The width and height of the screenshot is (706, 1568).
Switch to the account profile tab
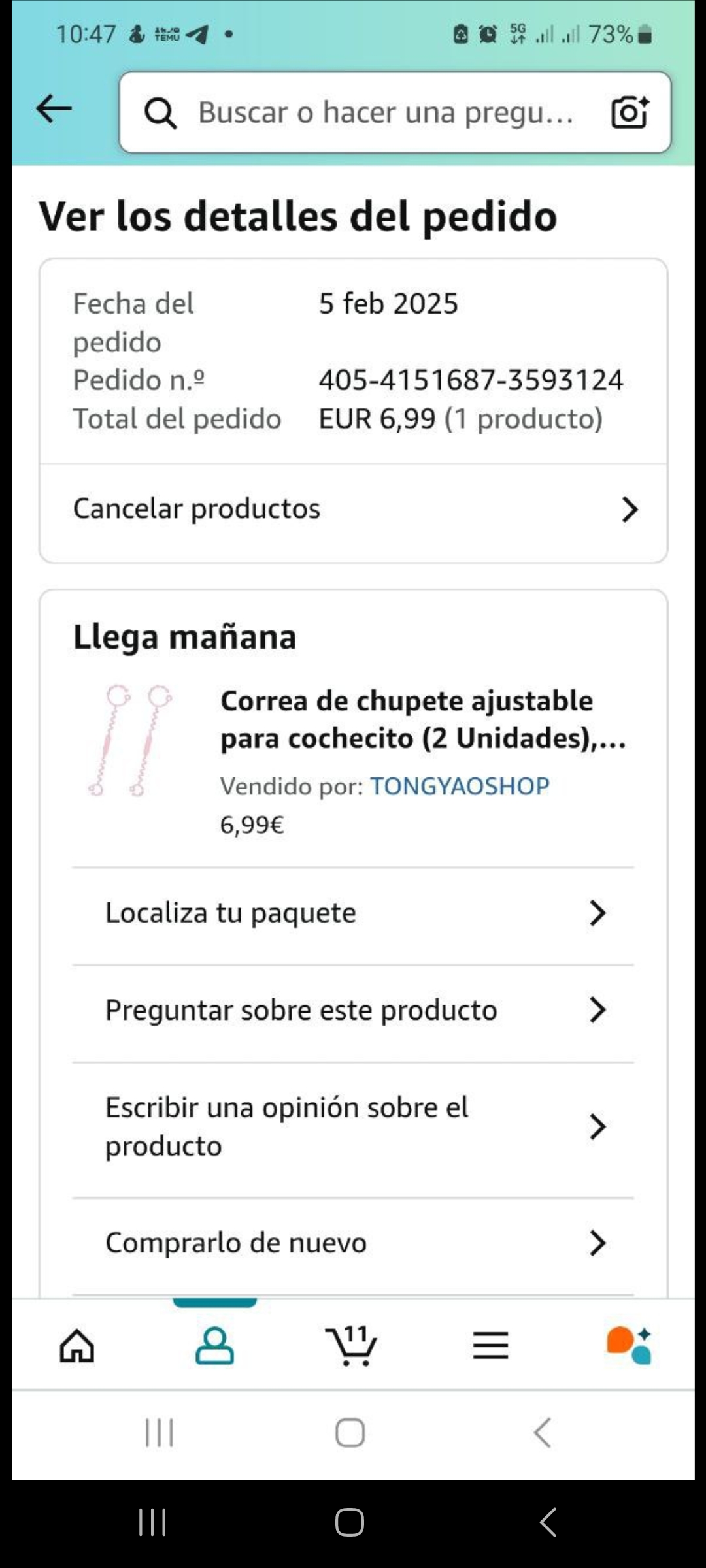tap(214, 1346)
